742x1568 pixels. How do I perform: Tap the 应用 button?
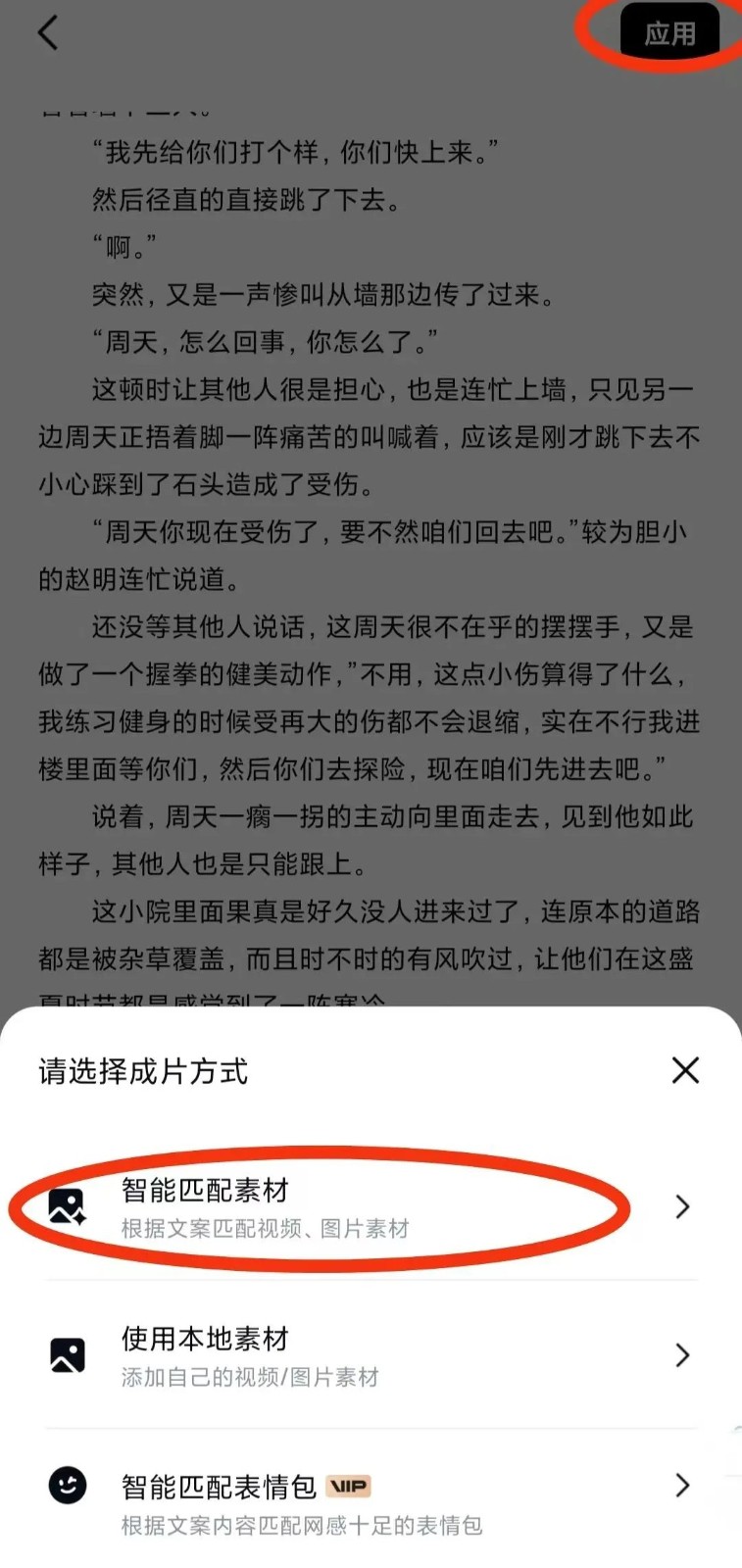pyautogui.click(x=669, y=33)
